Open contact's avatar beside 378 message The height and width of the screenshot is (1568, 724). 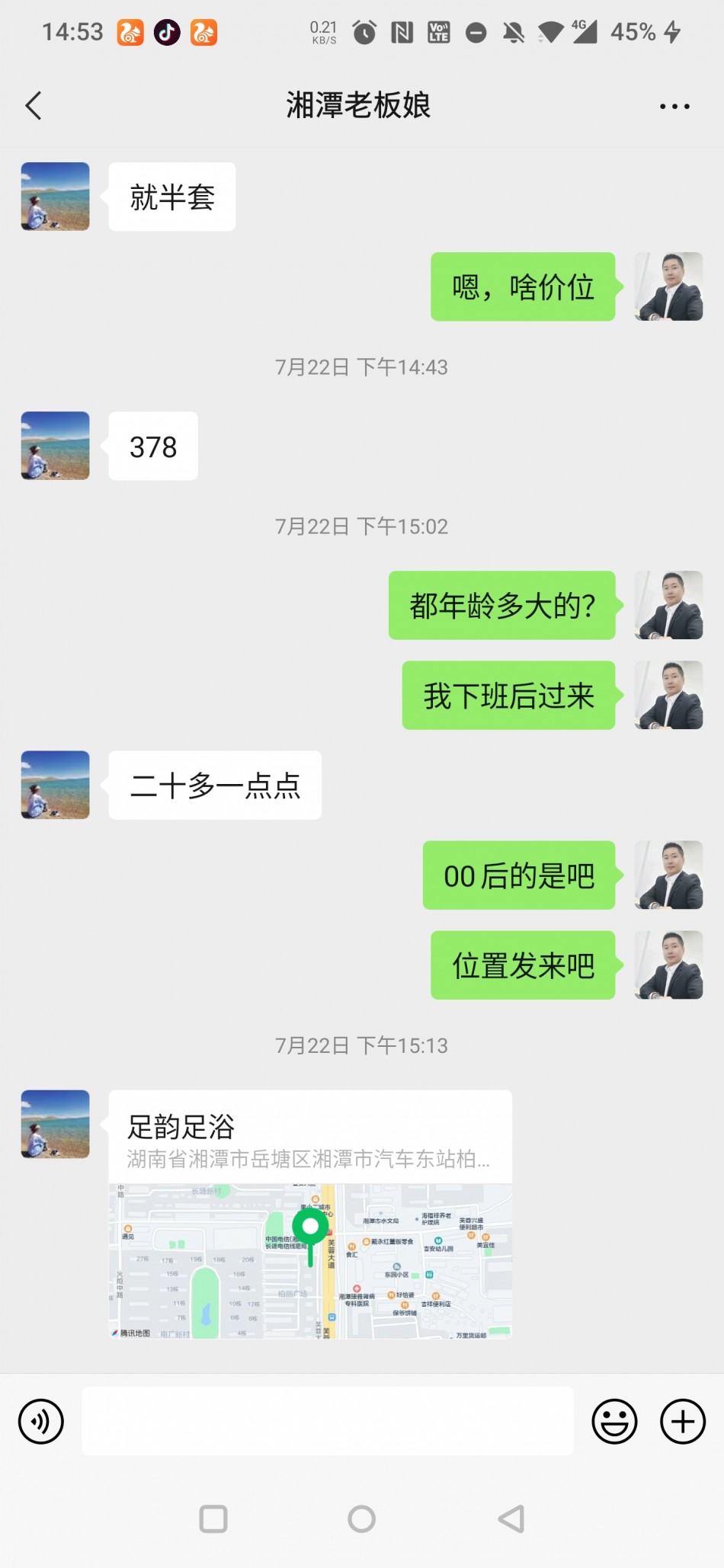(55, 446)
